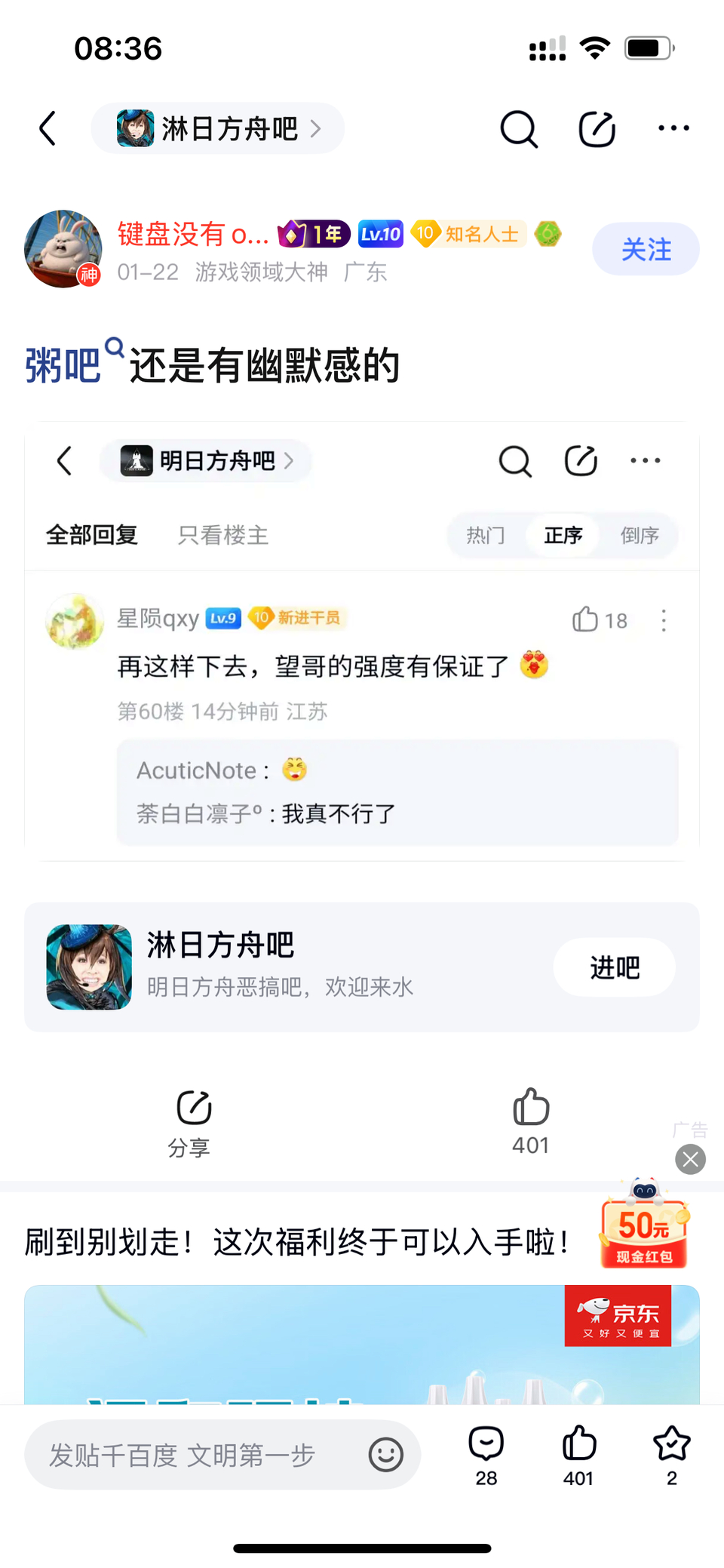Image resolution: width=724 pixels, height=1568 pixels.
Task: Dismiss the 50元 red packet ad
Action: [x=690, y=1159]
